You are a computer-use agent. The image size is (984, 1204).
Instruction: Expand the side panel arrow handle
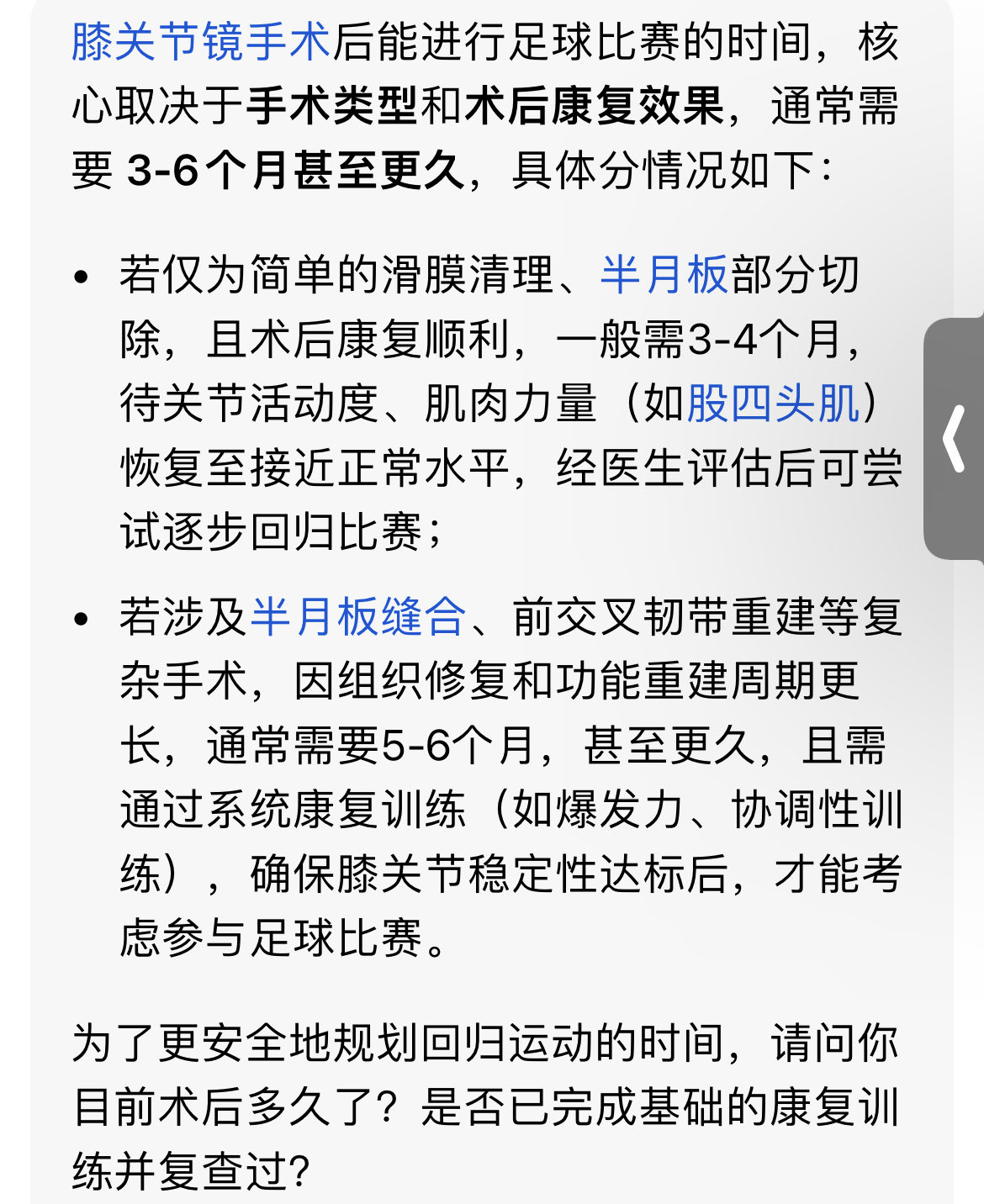[x=955, y=438]
